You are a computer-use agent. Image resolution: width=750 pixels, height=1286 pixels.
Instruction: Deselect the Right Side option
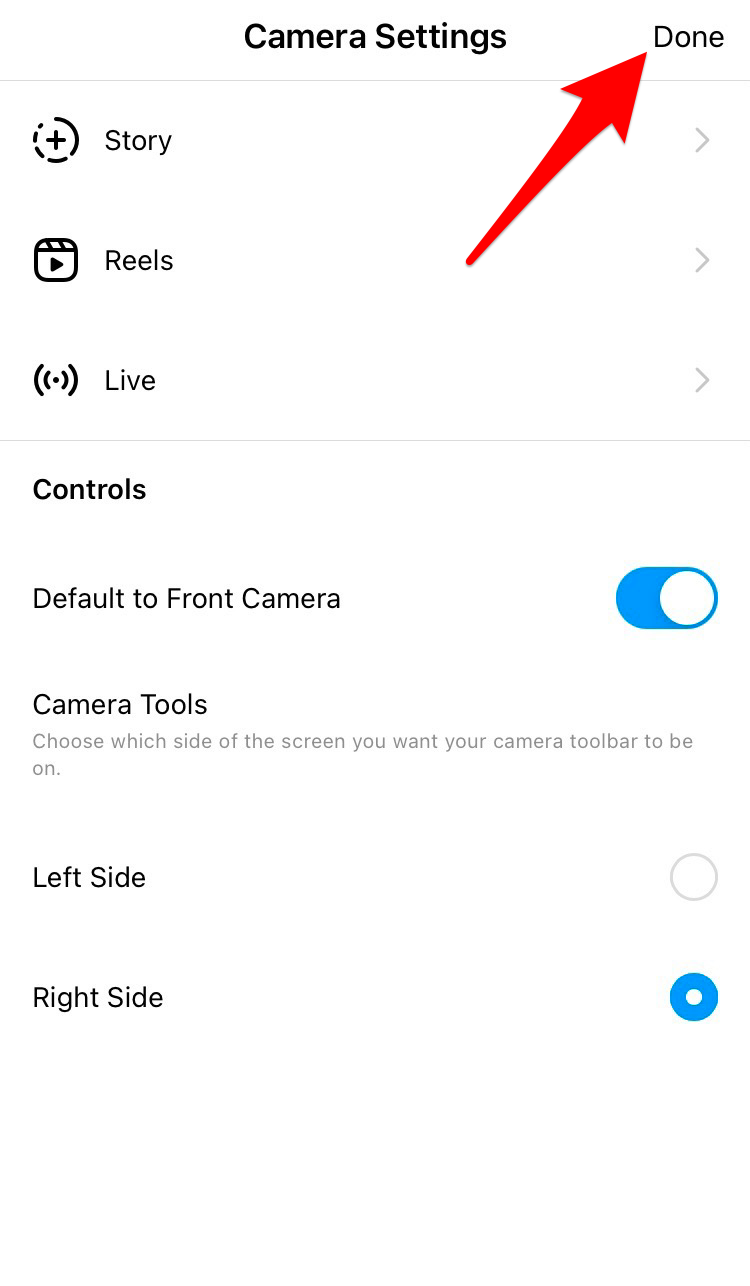tap(694, 997)
